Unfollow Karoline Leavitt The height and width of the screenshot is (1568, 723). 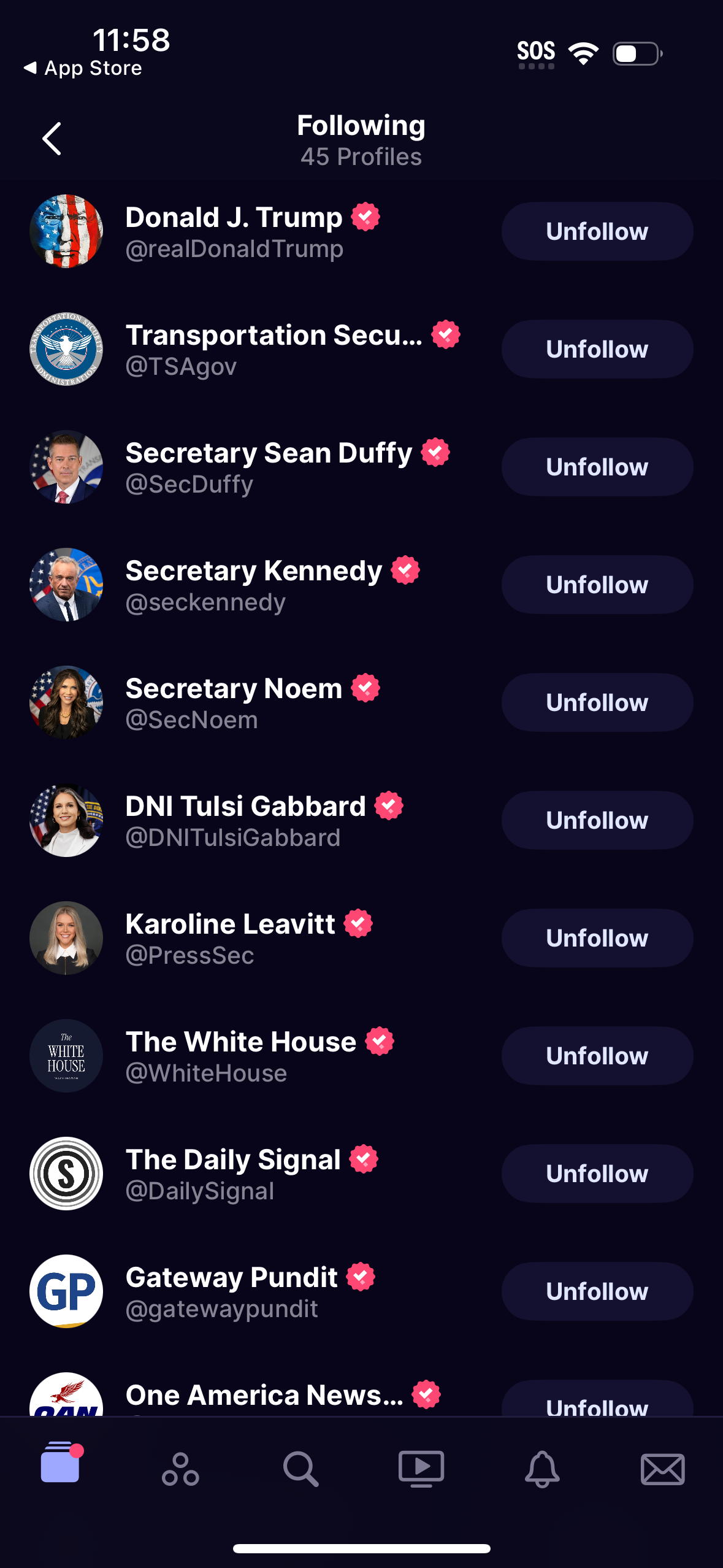coord(597,937)
